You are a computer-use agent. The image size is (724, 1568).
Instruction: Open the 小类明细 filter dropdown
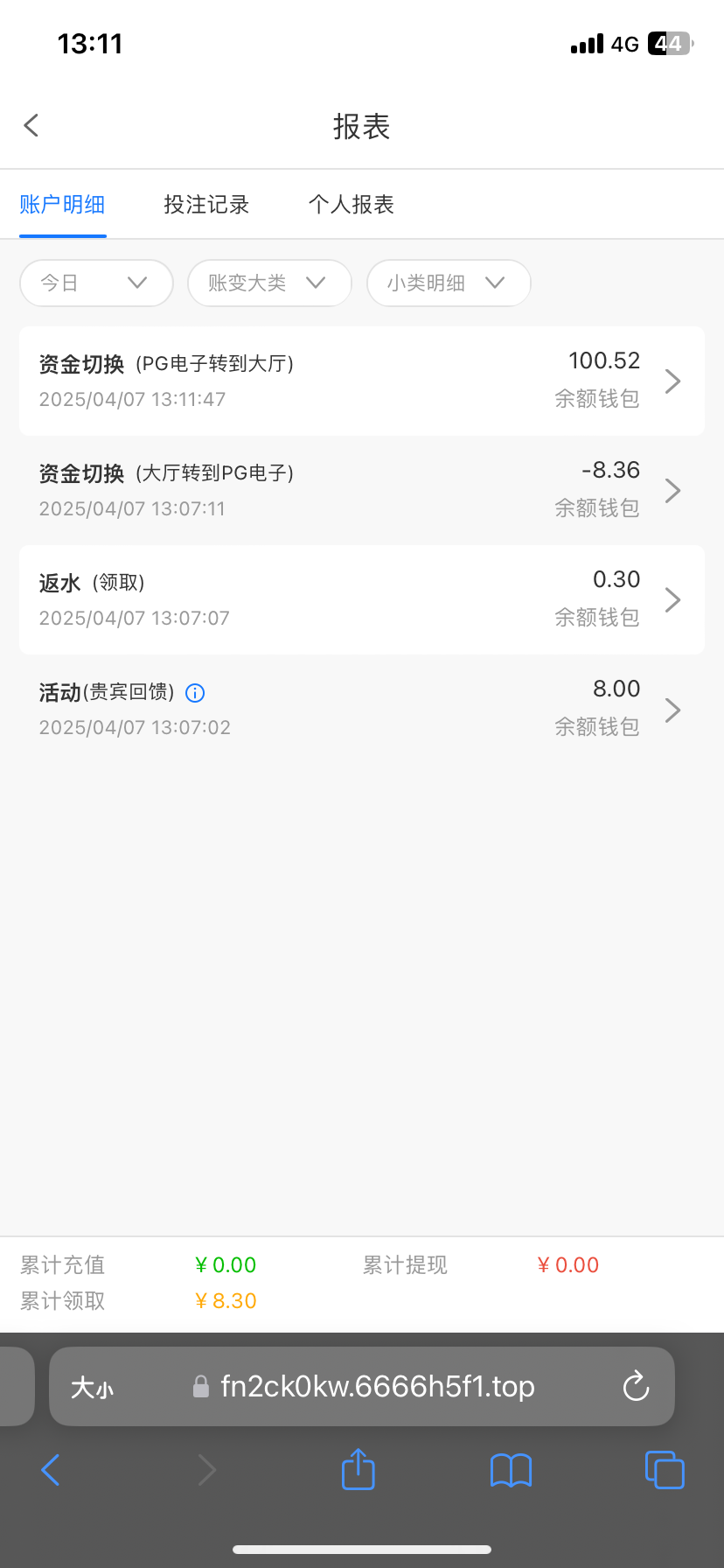[x=449, y=283]
